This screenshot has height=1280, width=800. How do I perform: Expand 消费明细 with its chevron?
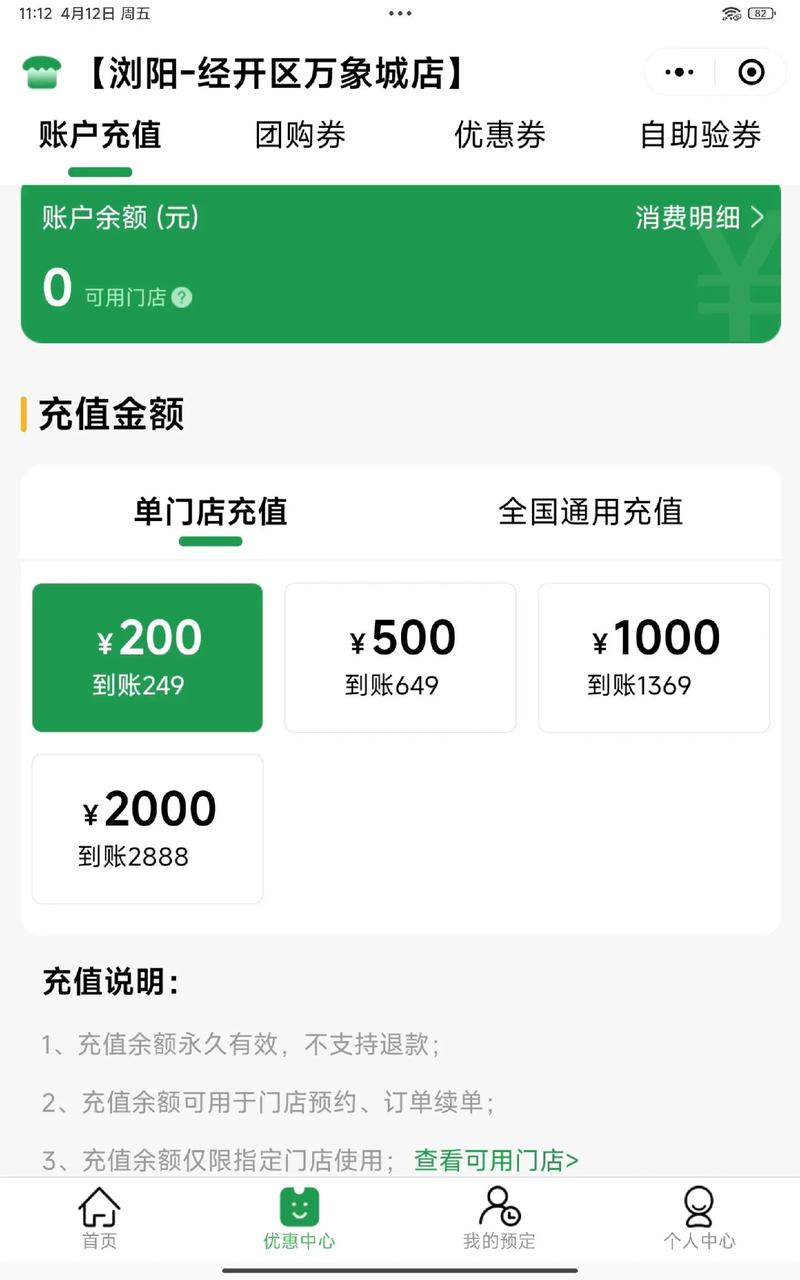(x=699, y=218)
